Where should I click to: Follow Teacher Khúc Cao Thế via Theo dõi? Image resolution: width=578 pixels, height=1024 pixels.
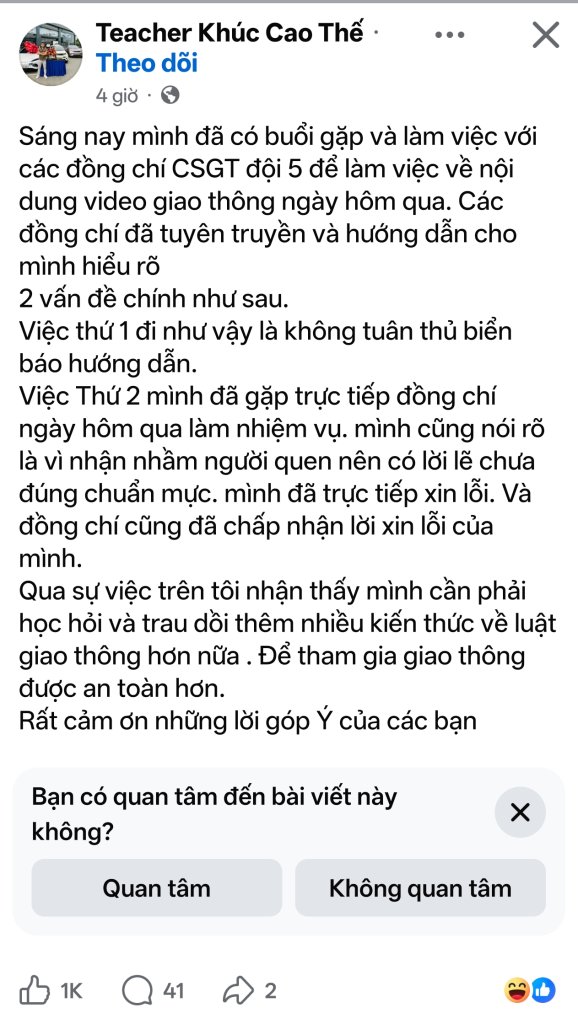(x=146, y=63)
